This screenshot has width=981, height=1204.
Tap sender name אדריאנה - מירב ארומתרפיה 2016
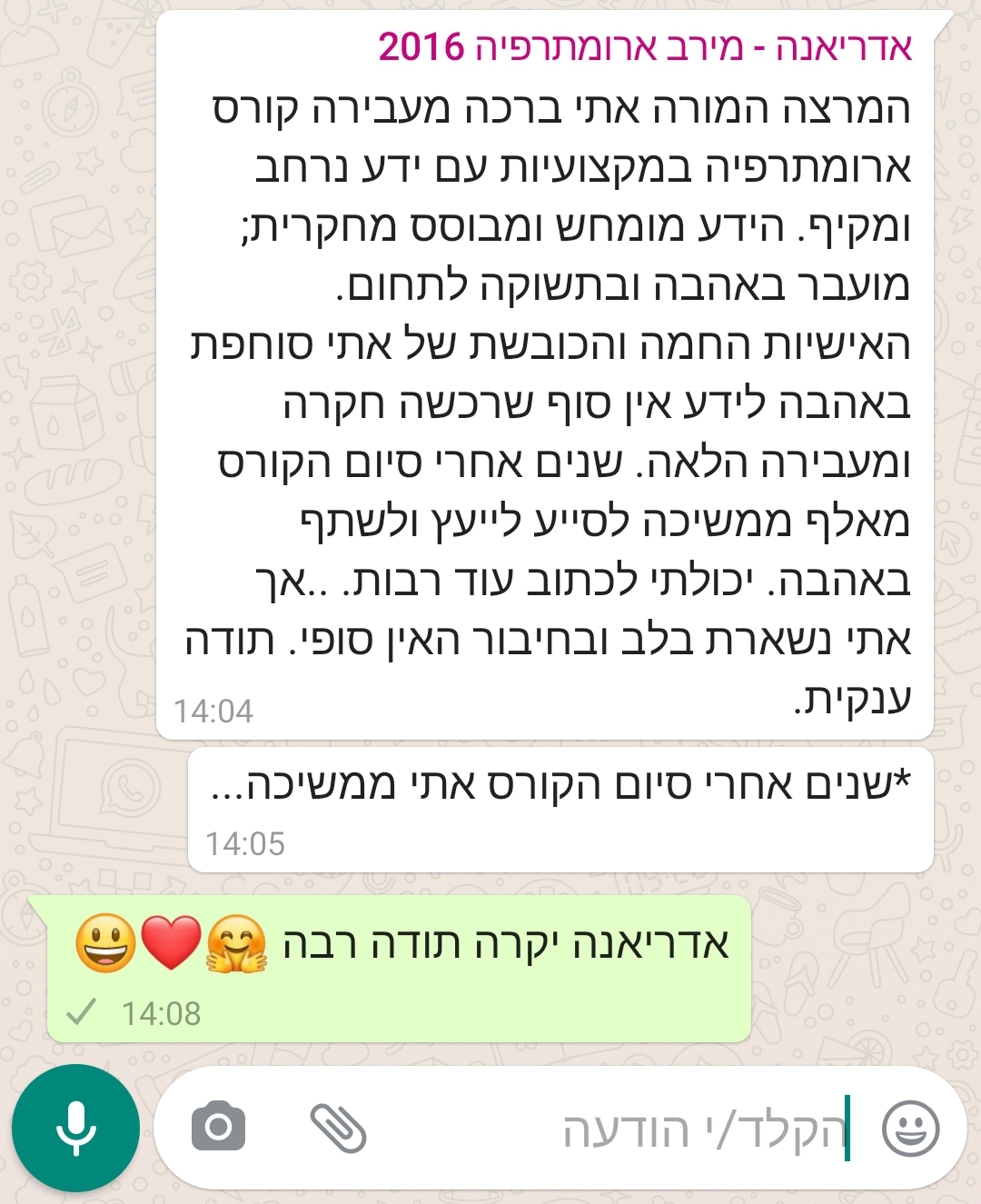[x=645, y=45]
